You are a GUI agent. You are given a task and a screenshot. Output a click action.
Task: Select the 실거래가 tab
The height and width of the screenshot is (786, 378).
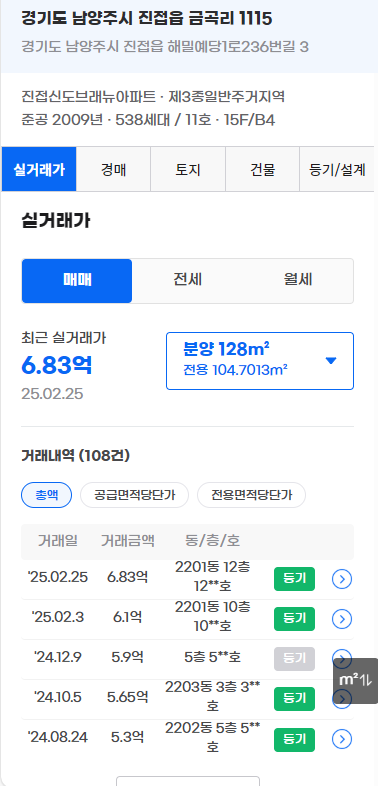[x=39, y=169]
